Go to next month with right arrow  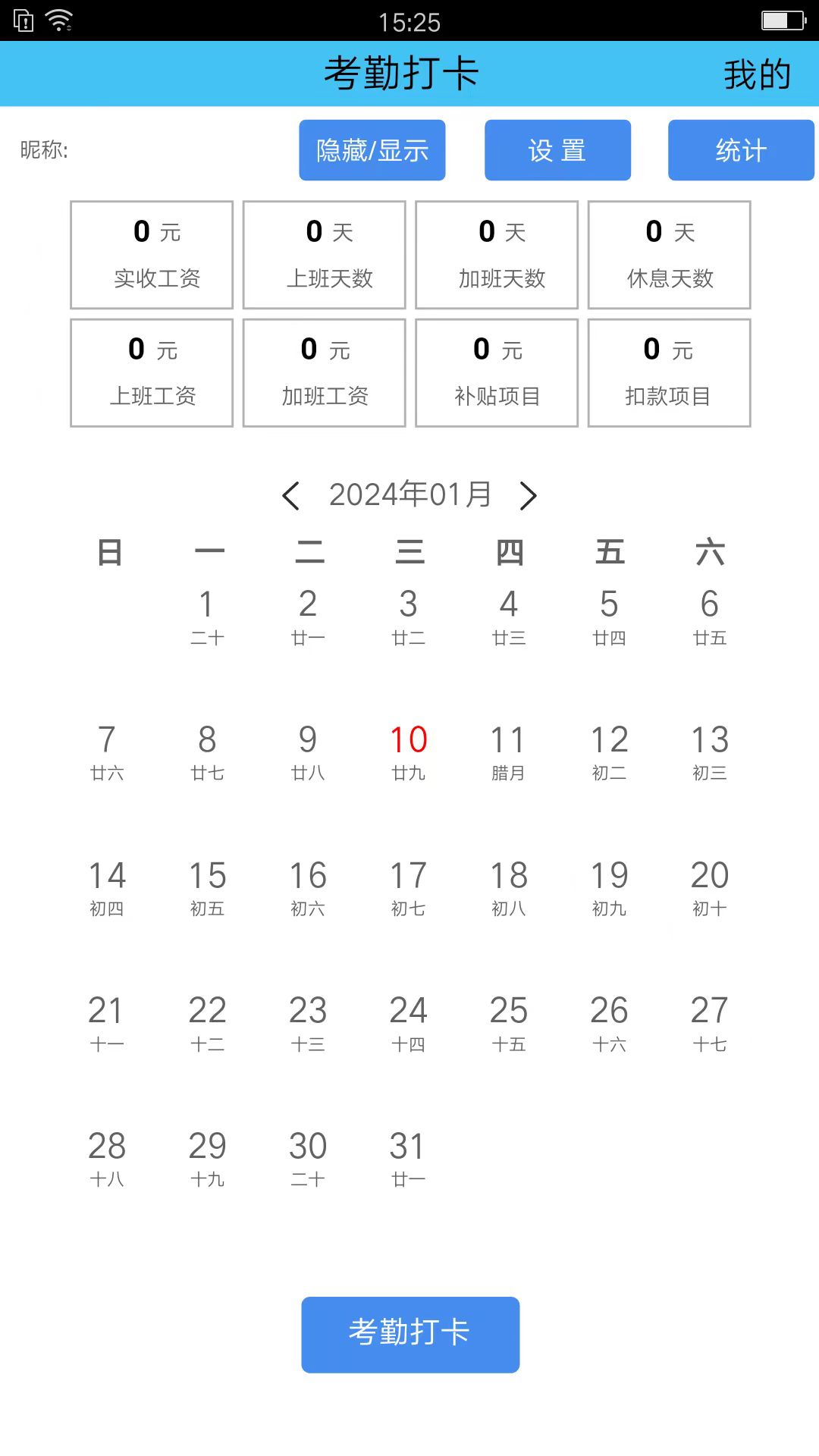(529, 494)
